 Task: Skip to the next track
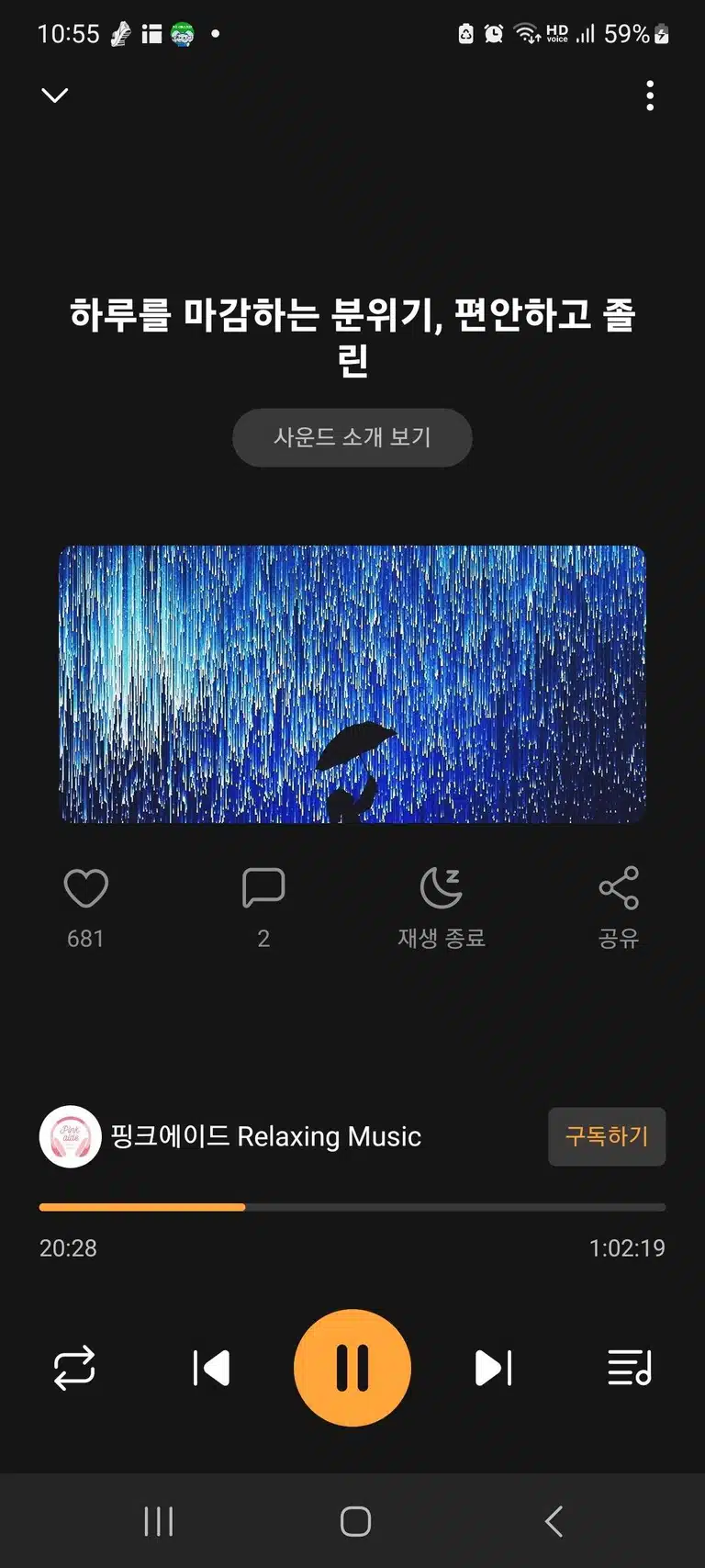coord(493,1368)
